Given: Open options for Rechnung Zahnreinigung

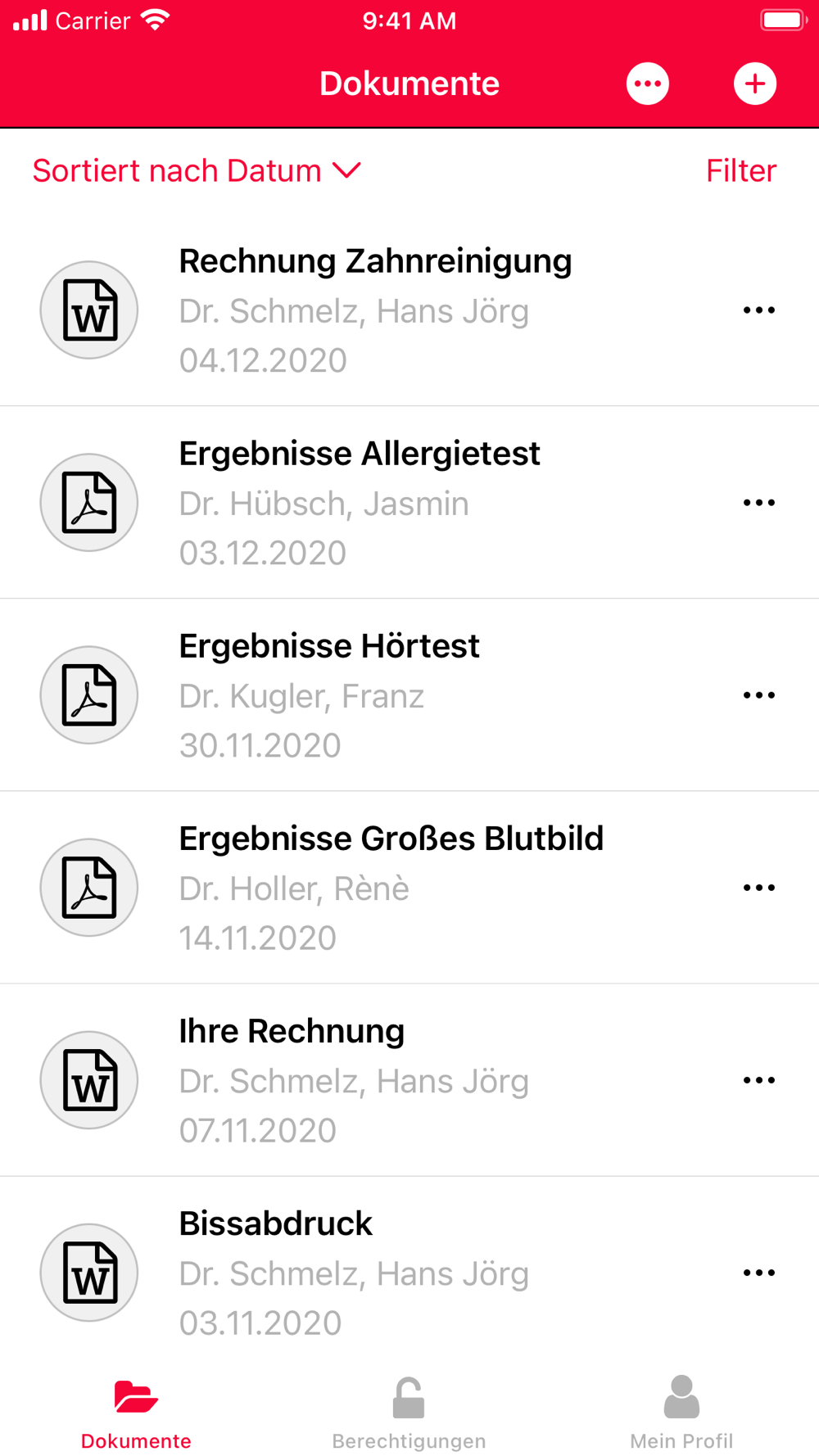Looking at the screenshot, I should point(759,310).
